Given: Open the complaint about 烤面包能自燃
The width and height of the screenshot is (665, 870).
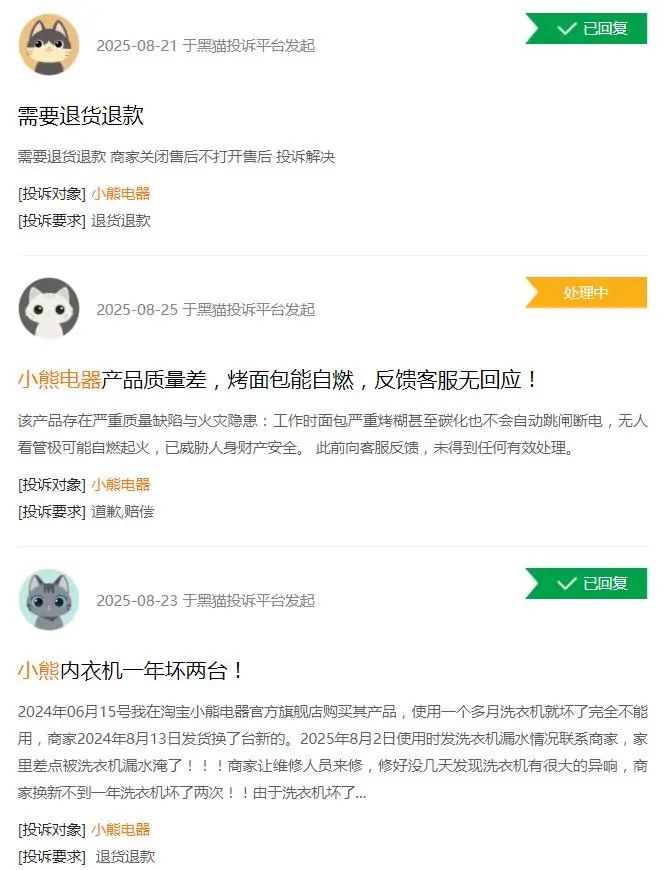Looking at the screenshot, I should [x=278, y=380].
